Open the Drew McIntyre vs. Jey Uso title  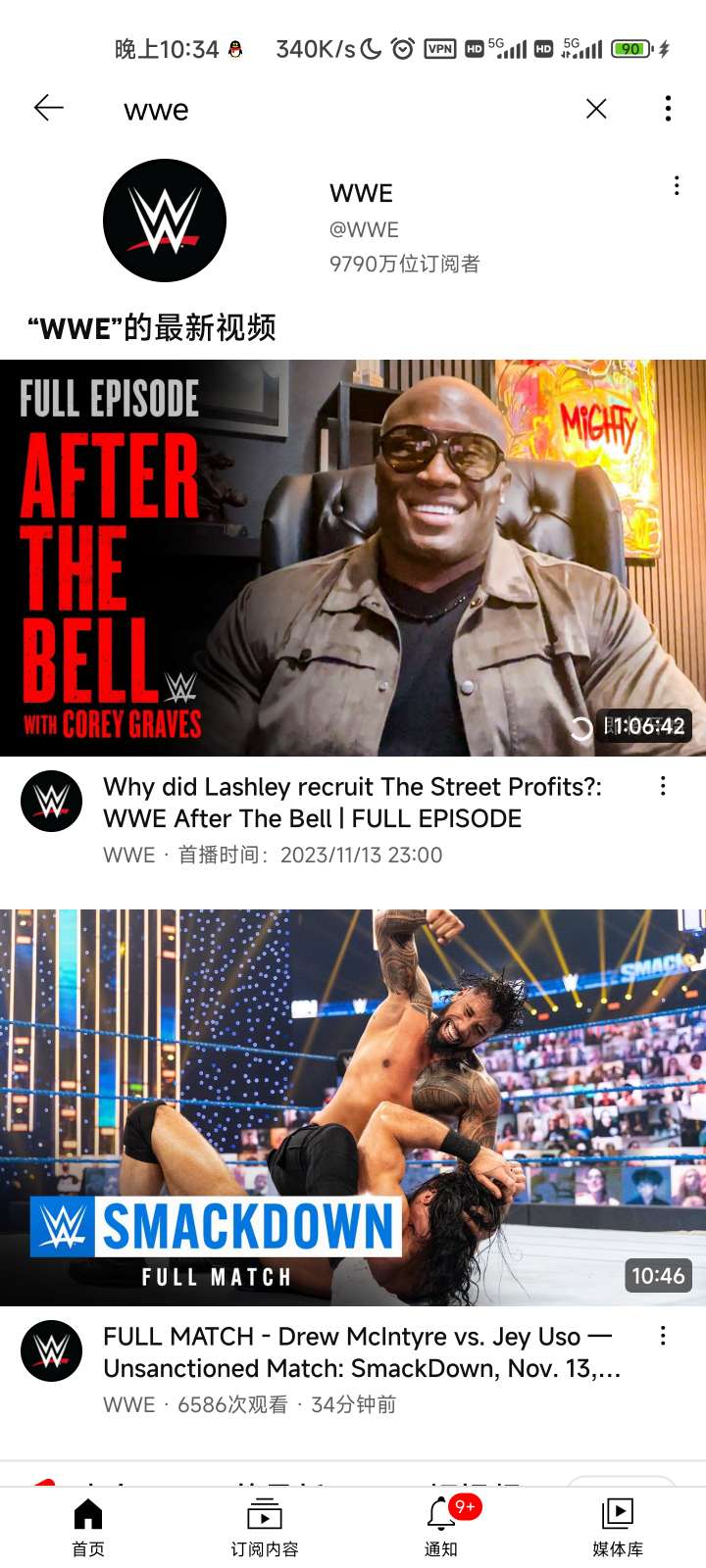click(362, 1352)
